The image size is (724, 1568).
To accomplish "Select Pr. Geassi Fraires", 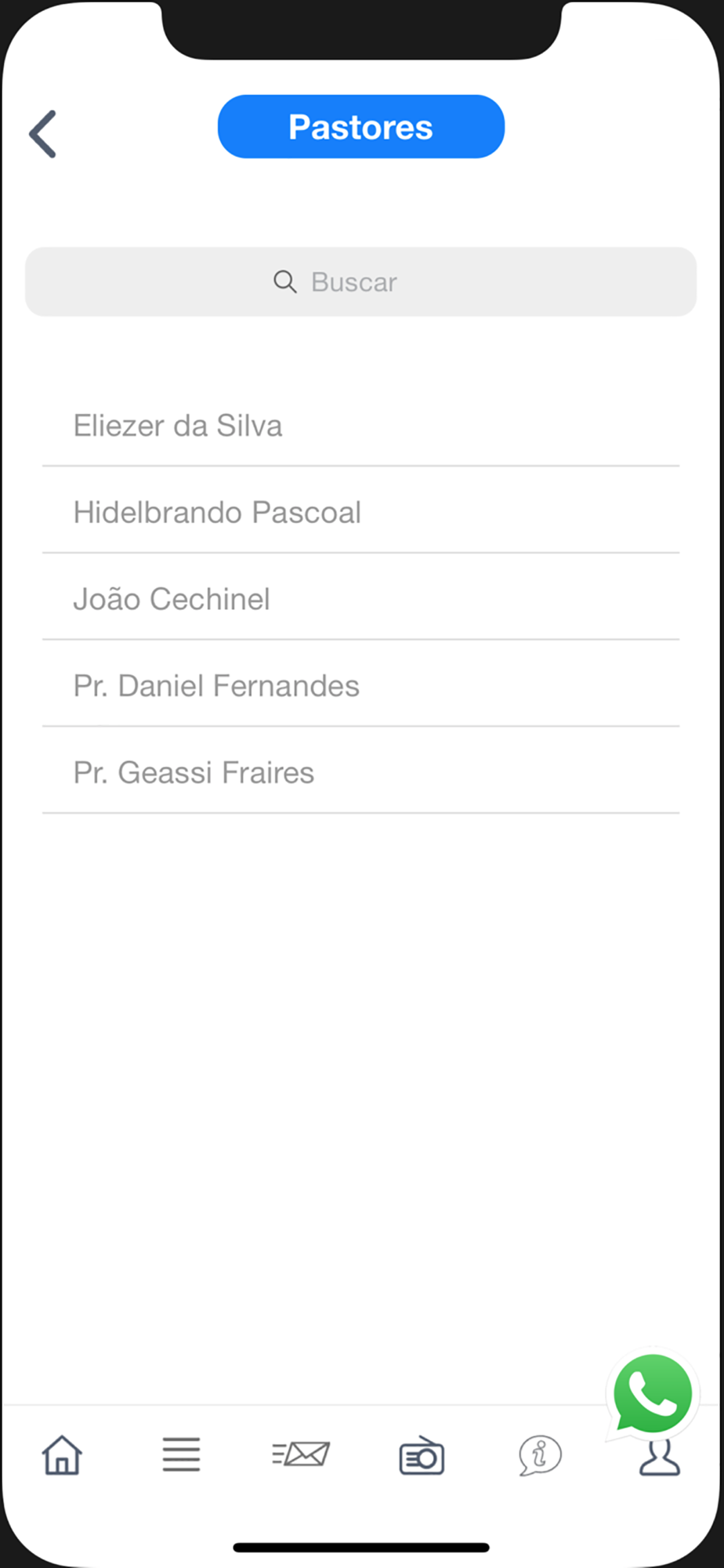I will coord(360,773).
